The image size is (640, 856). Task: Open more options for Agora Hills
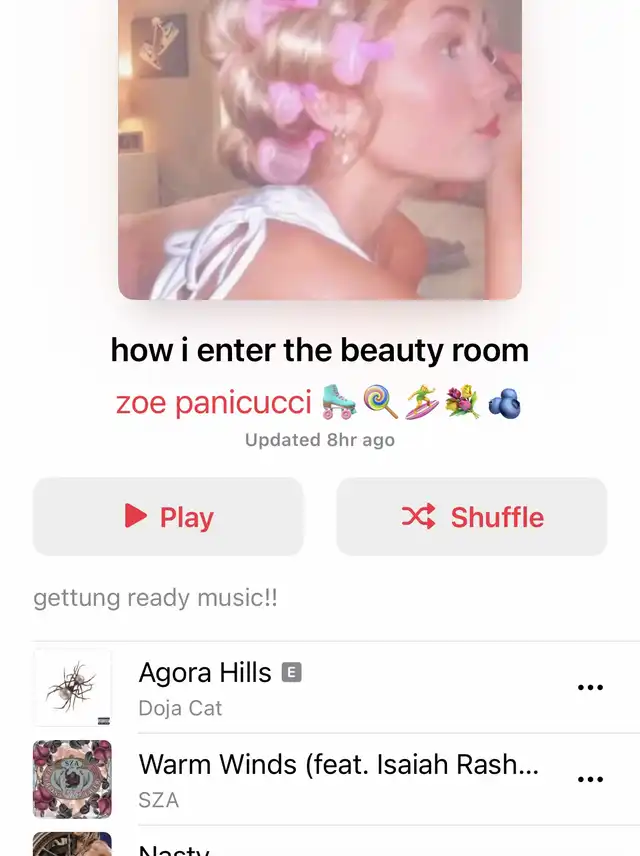point(591,688)
